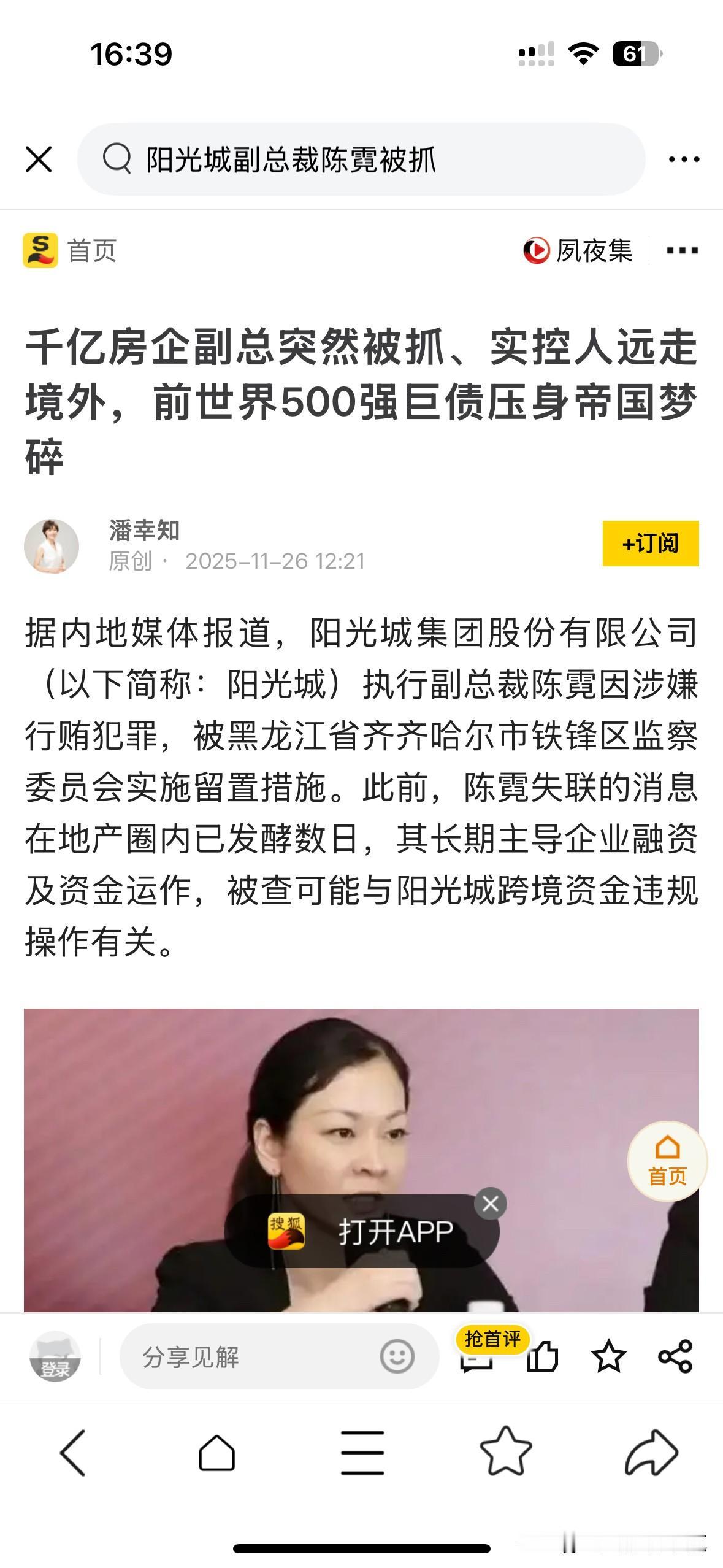Tap the 凤夜集 audio playback icon

(536, 249)
